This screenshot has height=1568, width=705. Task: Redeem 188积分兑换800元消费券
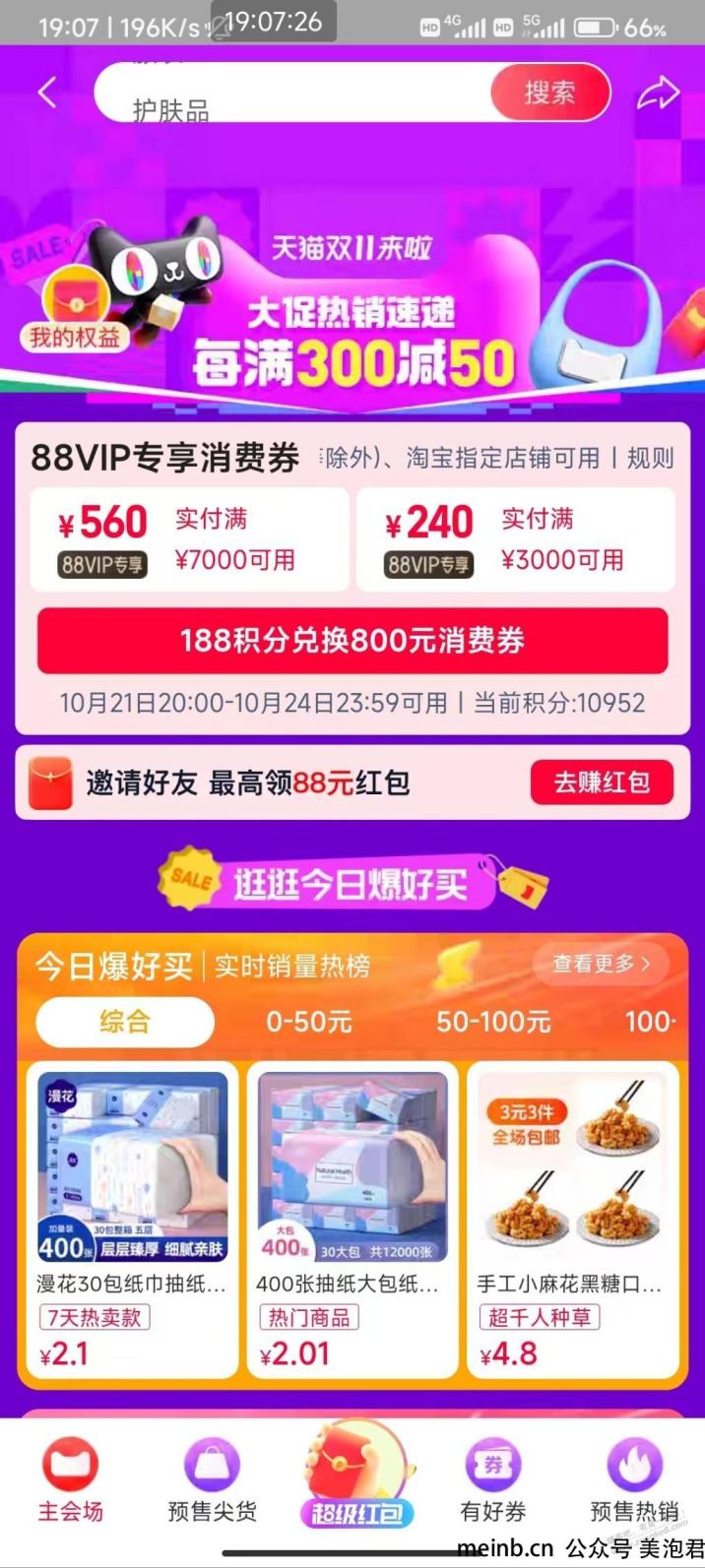(x=352, y=641)
